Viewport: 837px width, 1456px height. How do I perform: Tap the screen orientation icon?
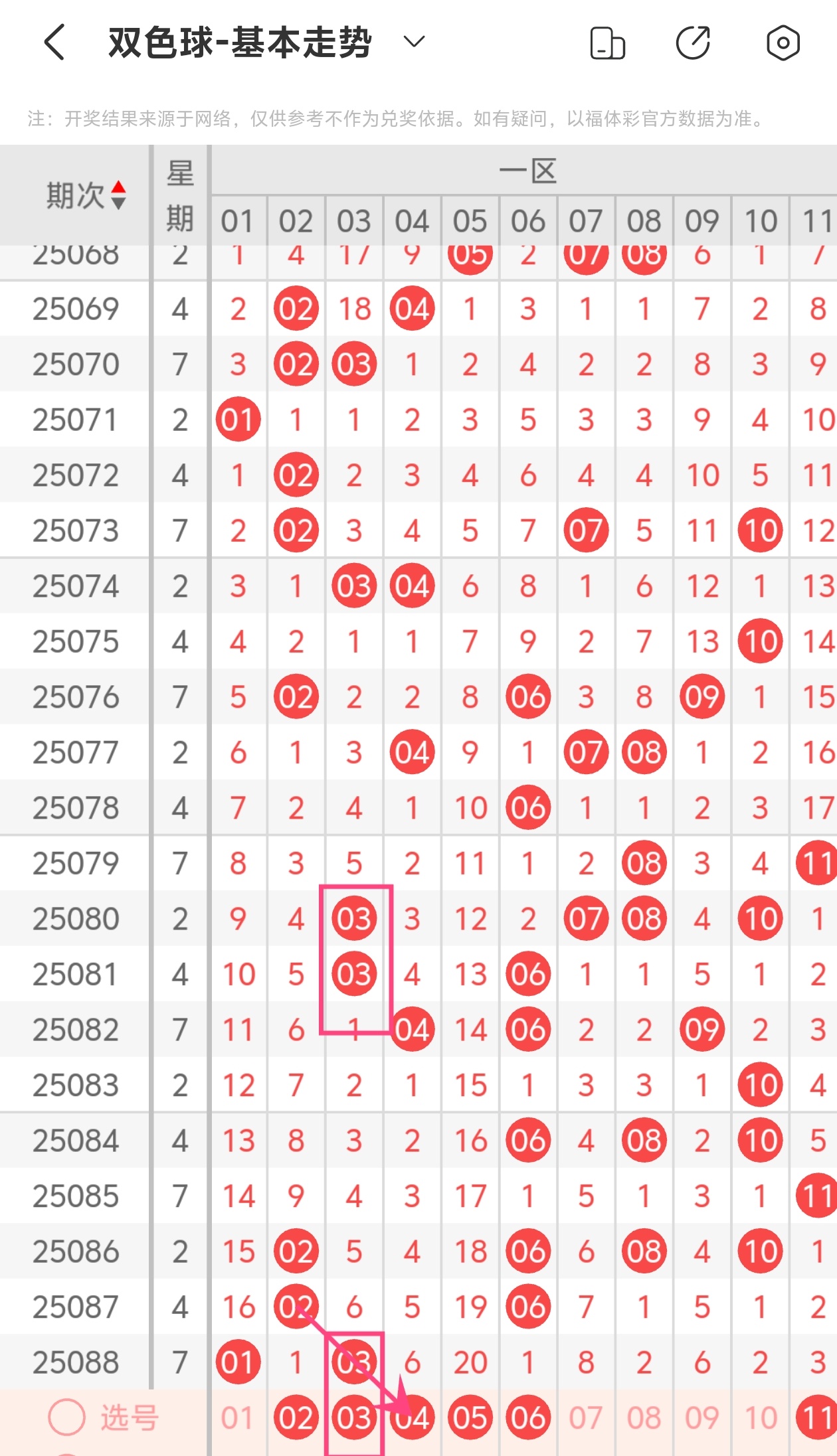point(607,44)
